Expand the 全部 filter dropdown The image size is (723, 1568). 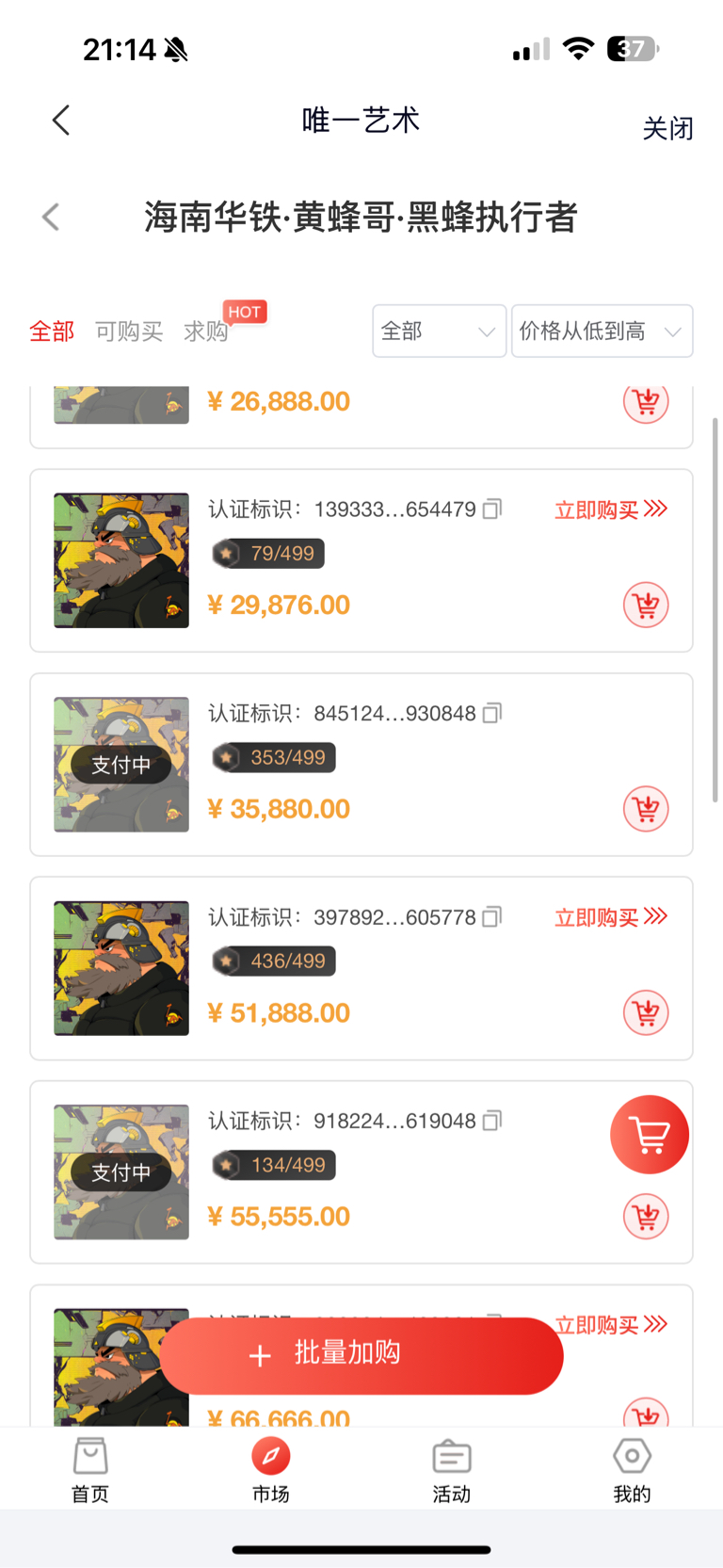point(440,331)
